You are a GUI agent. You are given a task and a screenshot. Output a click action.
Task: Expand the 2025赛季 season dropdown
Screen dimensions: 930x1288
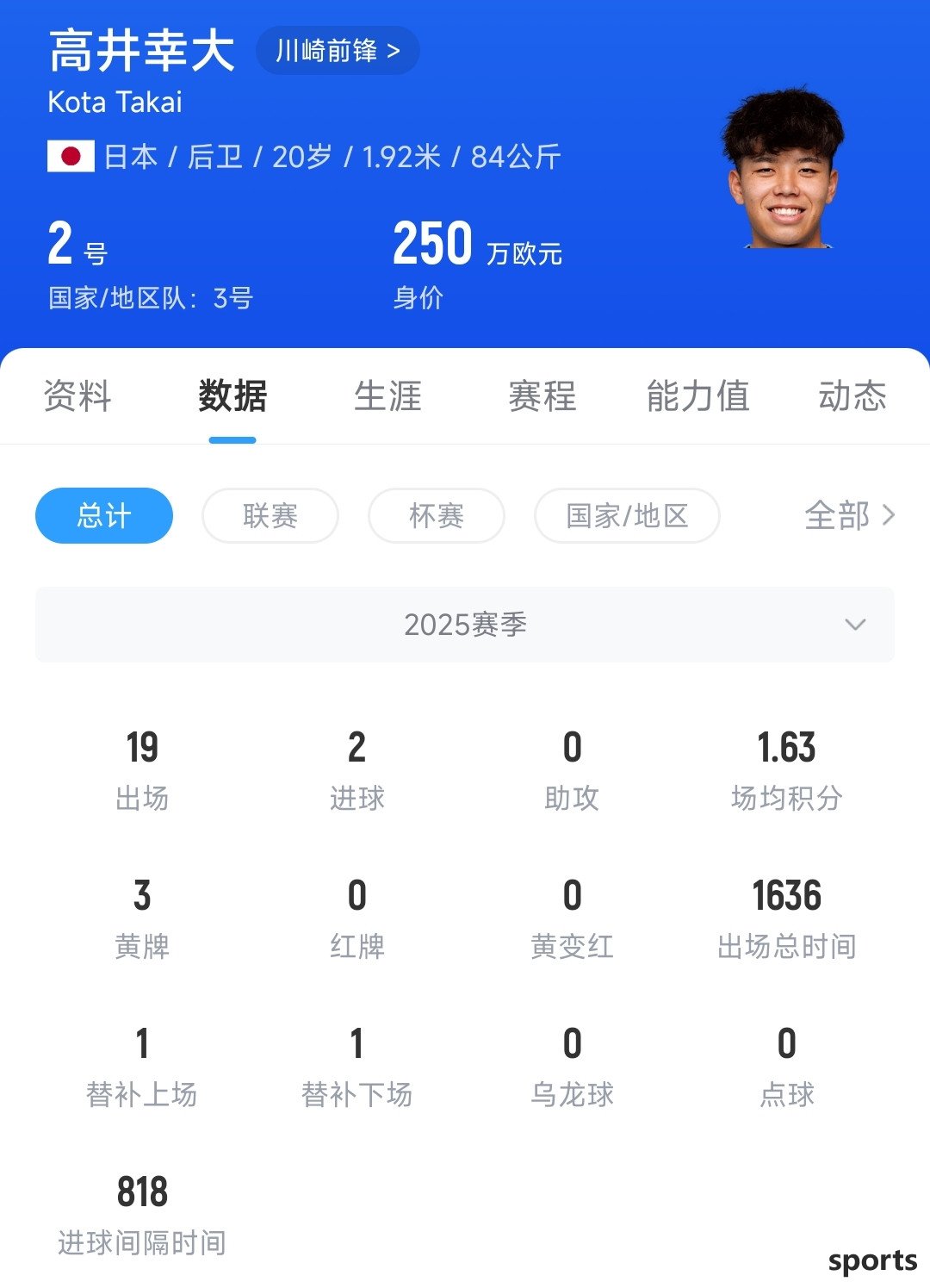click(x=465, y=625)
